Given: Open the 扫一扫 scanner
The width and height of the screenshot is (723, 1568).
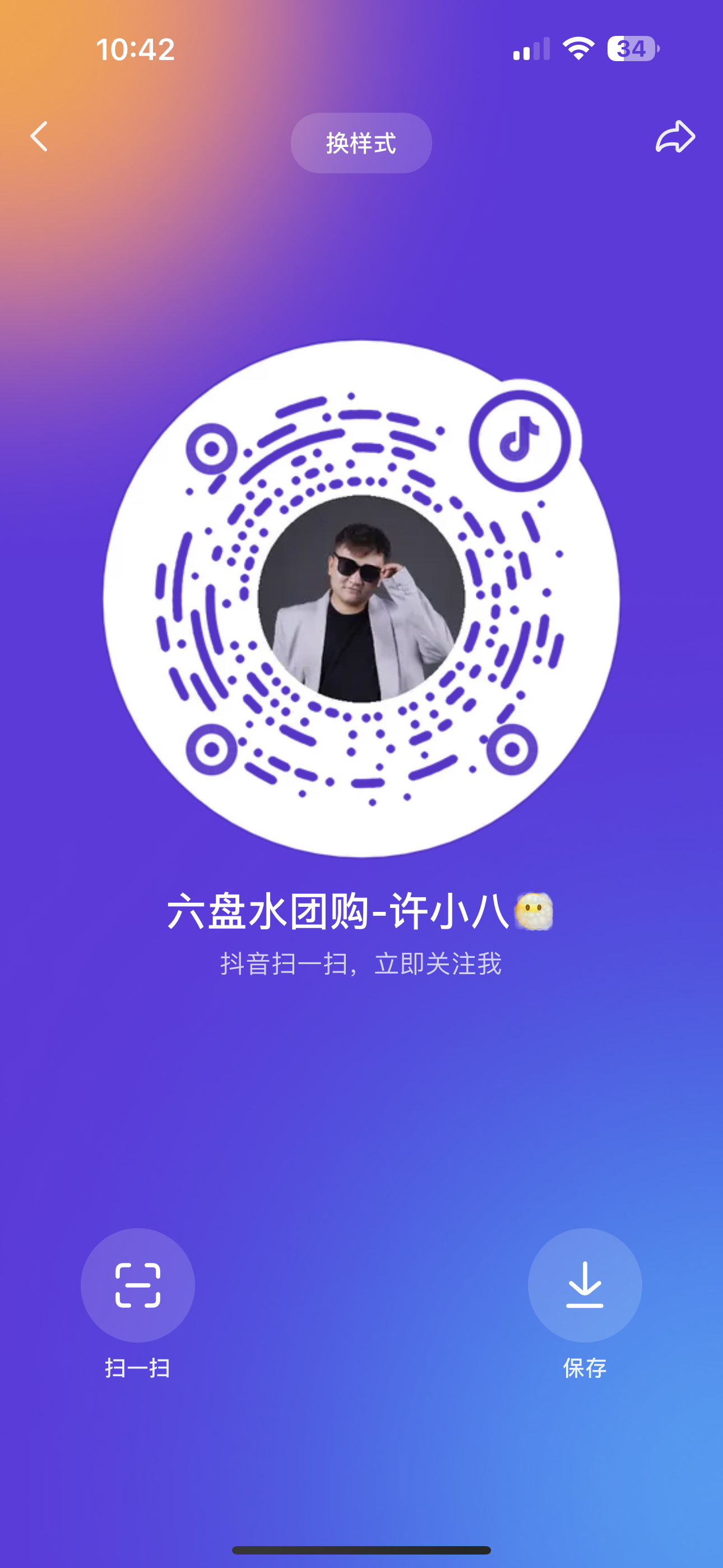Looking at the screenshot, I should (x=138, y=1285).
